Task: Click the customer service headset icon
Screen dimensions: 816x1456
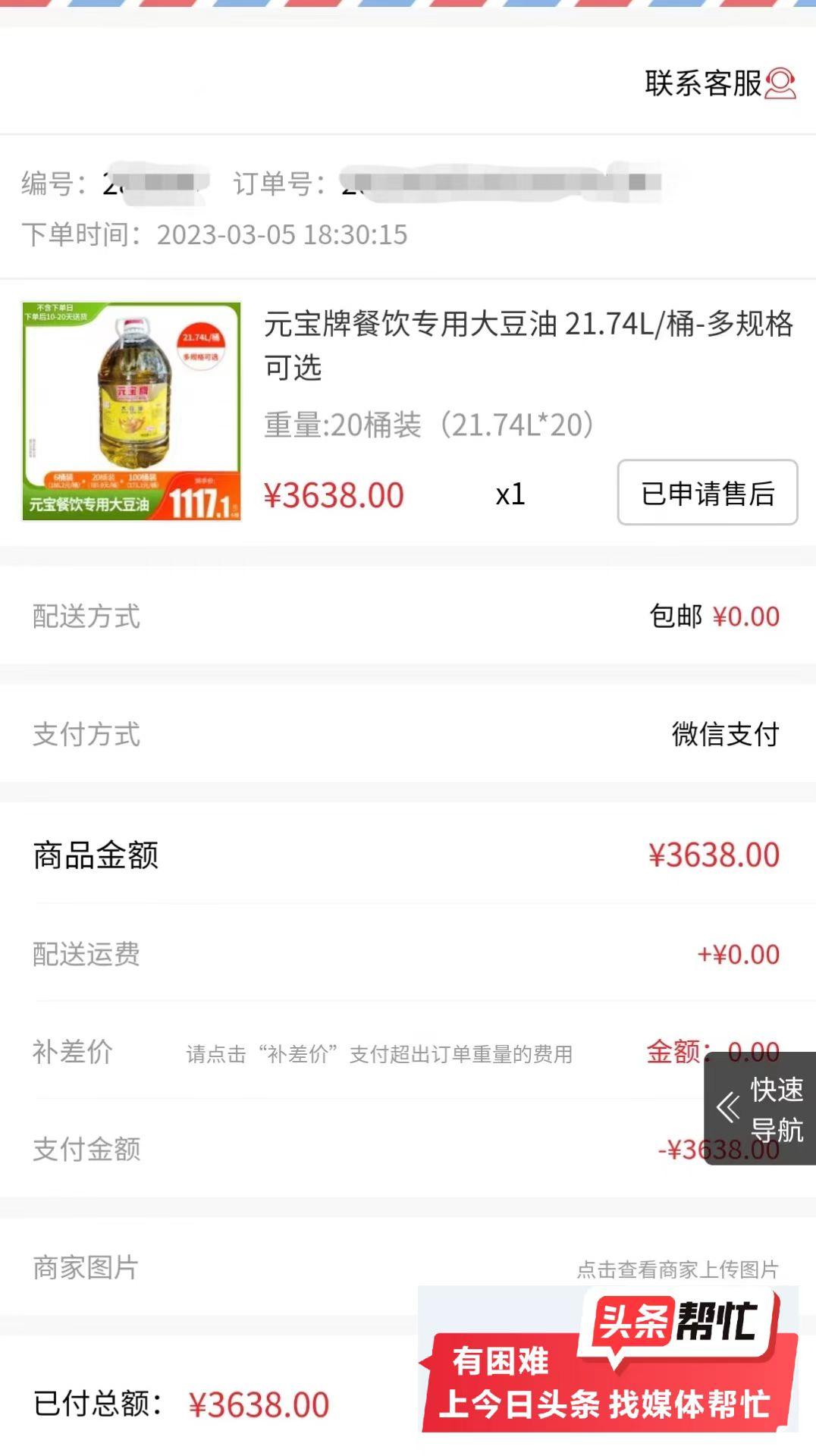Action: [x=780, y=84]
